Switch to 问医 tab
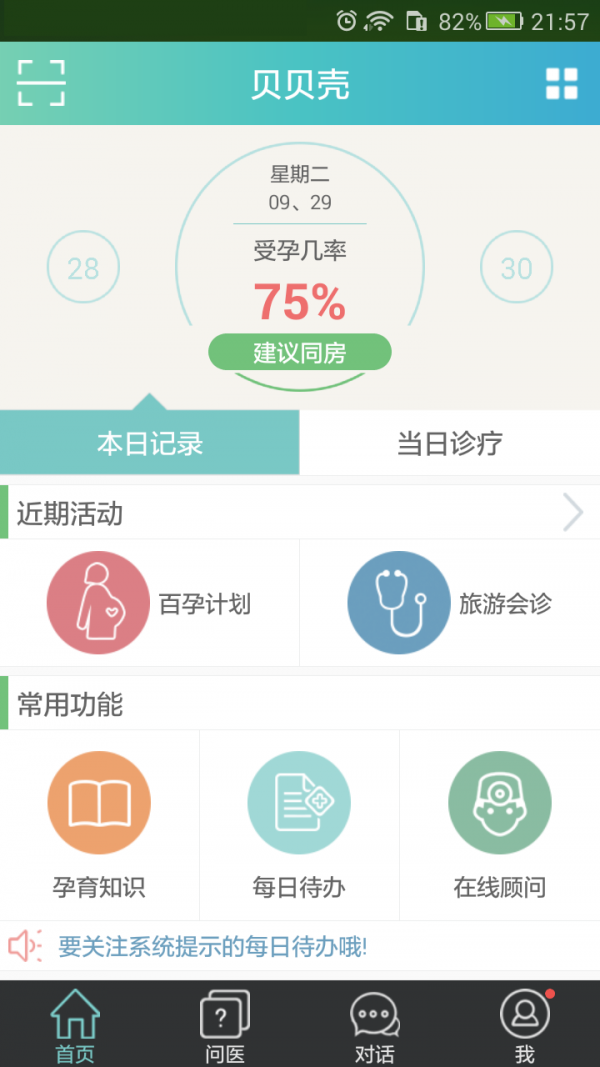Image resolution: width=600 pixels, height=1067 pixels. 225,1025
